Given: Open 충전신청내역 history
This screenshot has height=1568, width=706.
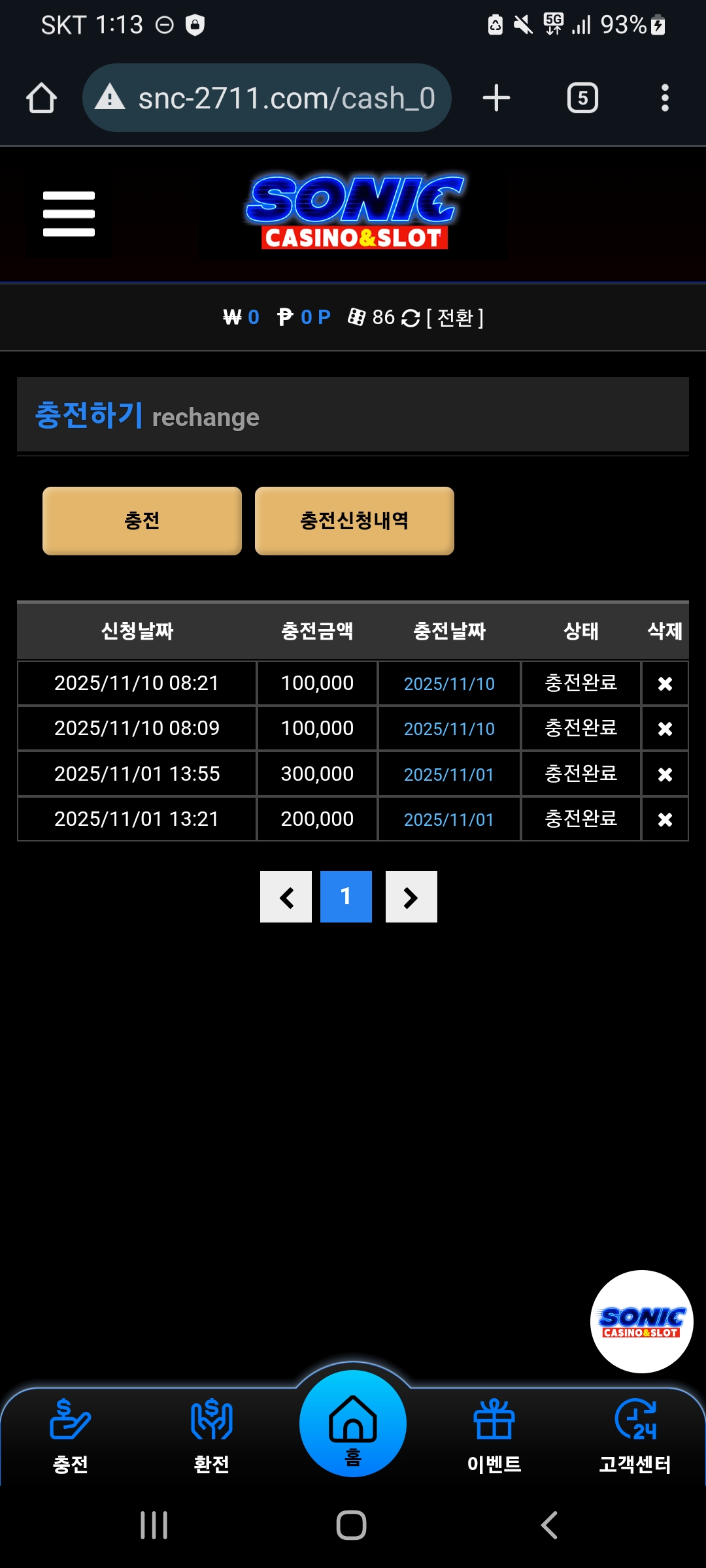Looking at the screenshot, I should 354,521.
